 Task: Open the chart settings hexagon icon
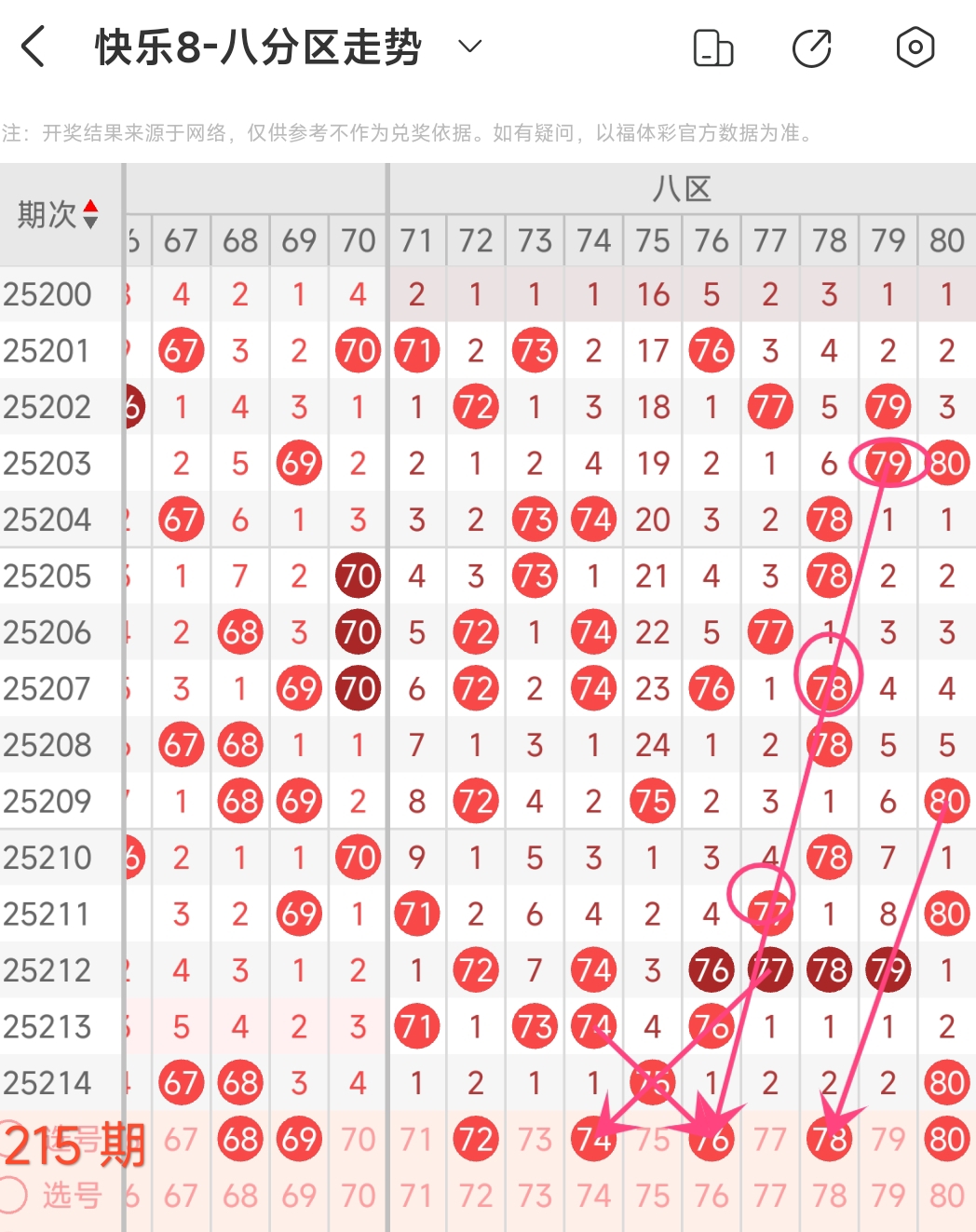click(915, 47)
